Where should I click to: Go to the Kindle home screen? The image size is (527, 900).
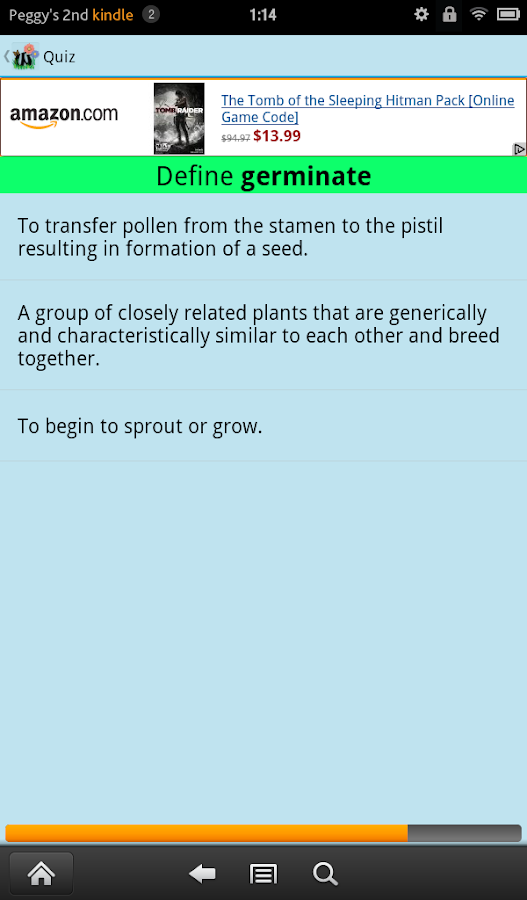pyautogui.click(x=41, y=874)
